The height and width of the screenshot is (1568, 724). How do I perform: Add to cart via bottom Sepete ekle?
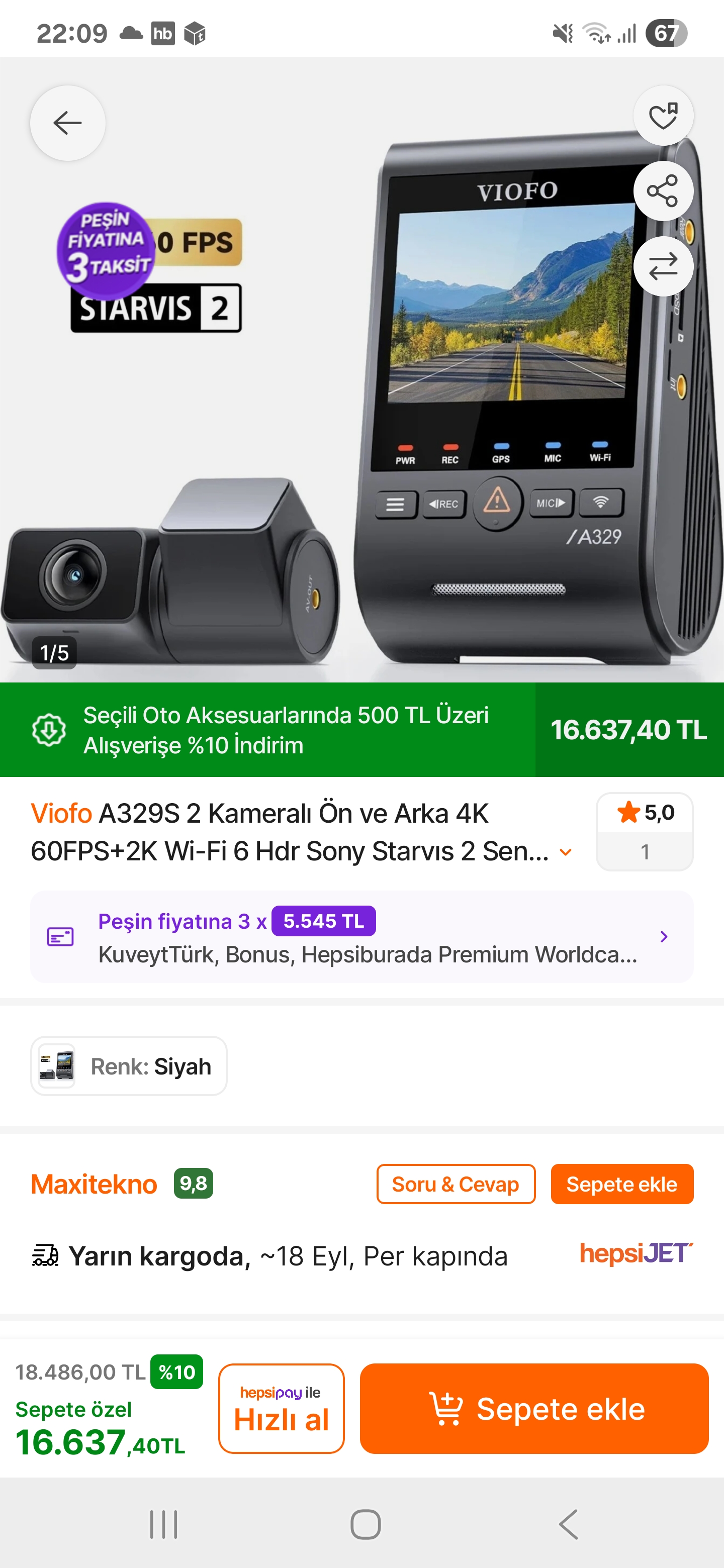tap(534, 1409)
